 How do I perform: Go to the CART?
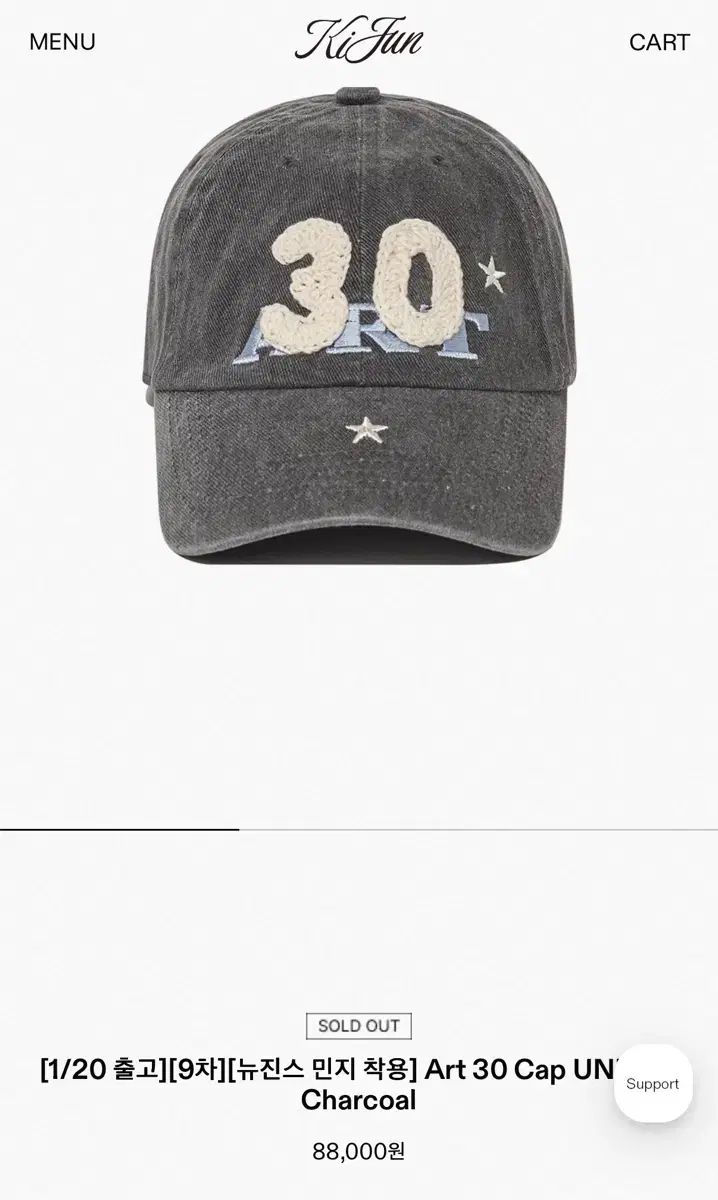tap(659, 42)
